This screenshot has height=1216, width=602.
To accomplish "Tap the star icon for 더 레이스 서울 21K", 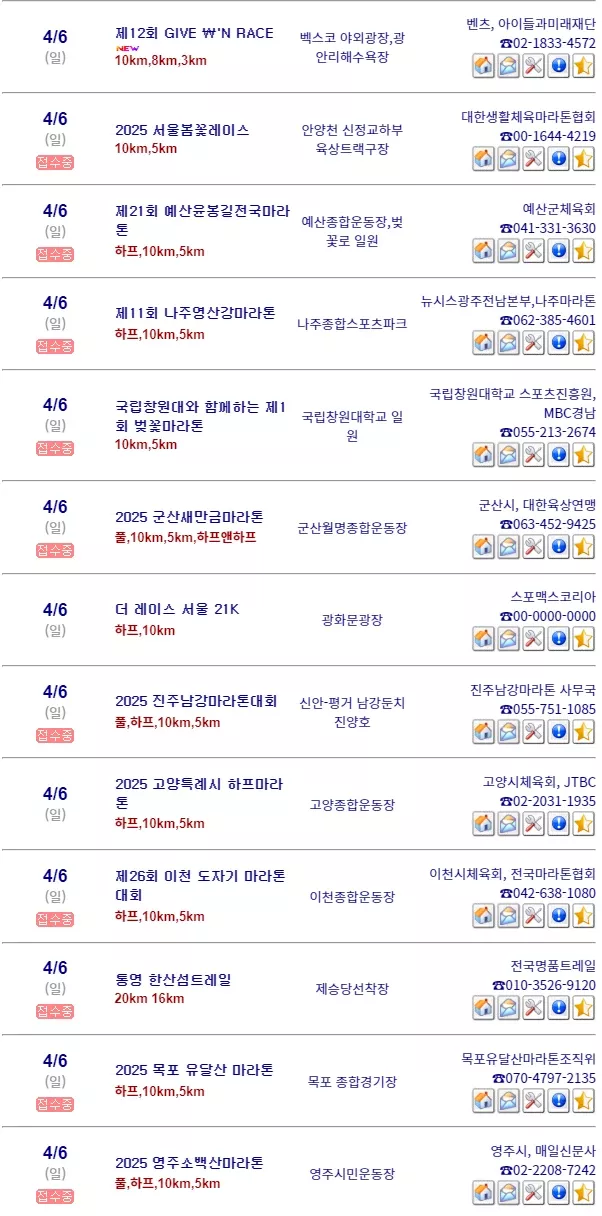I will tap(583, 638).
